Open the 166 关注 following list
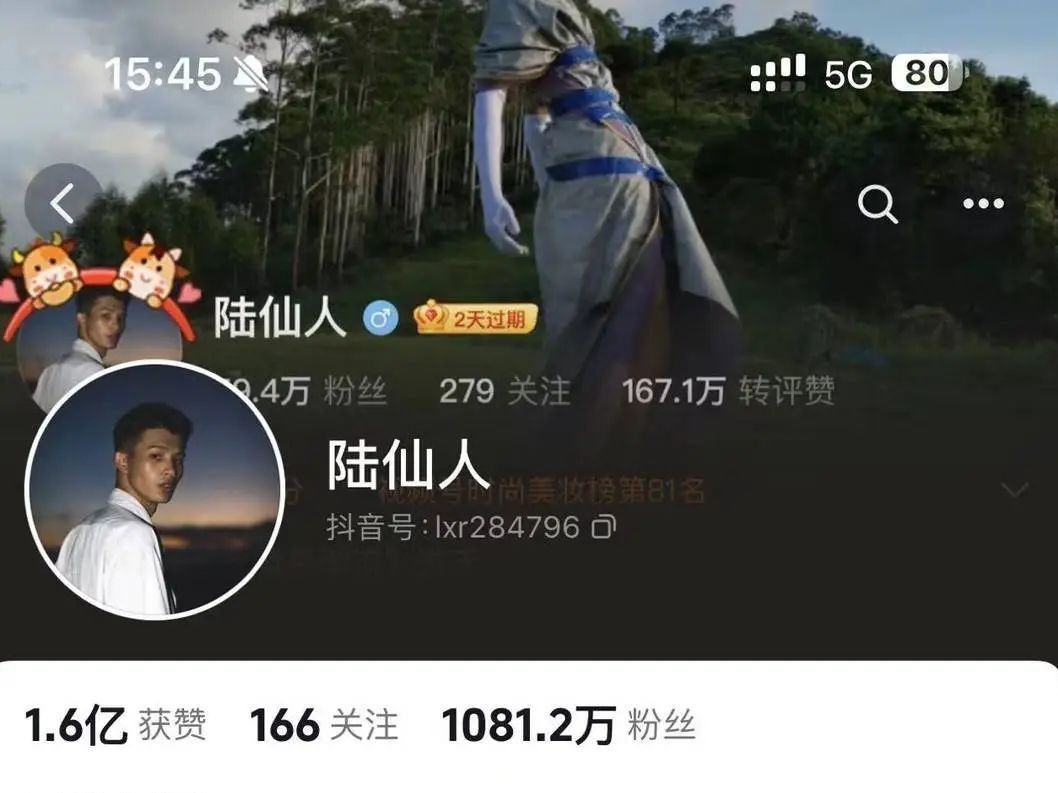Image resolution: width=1058 pixels, height=793 pixels. tap(323, 725)
